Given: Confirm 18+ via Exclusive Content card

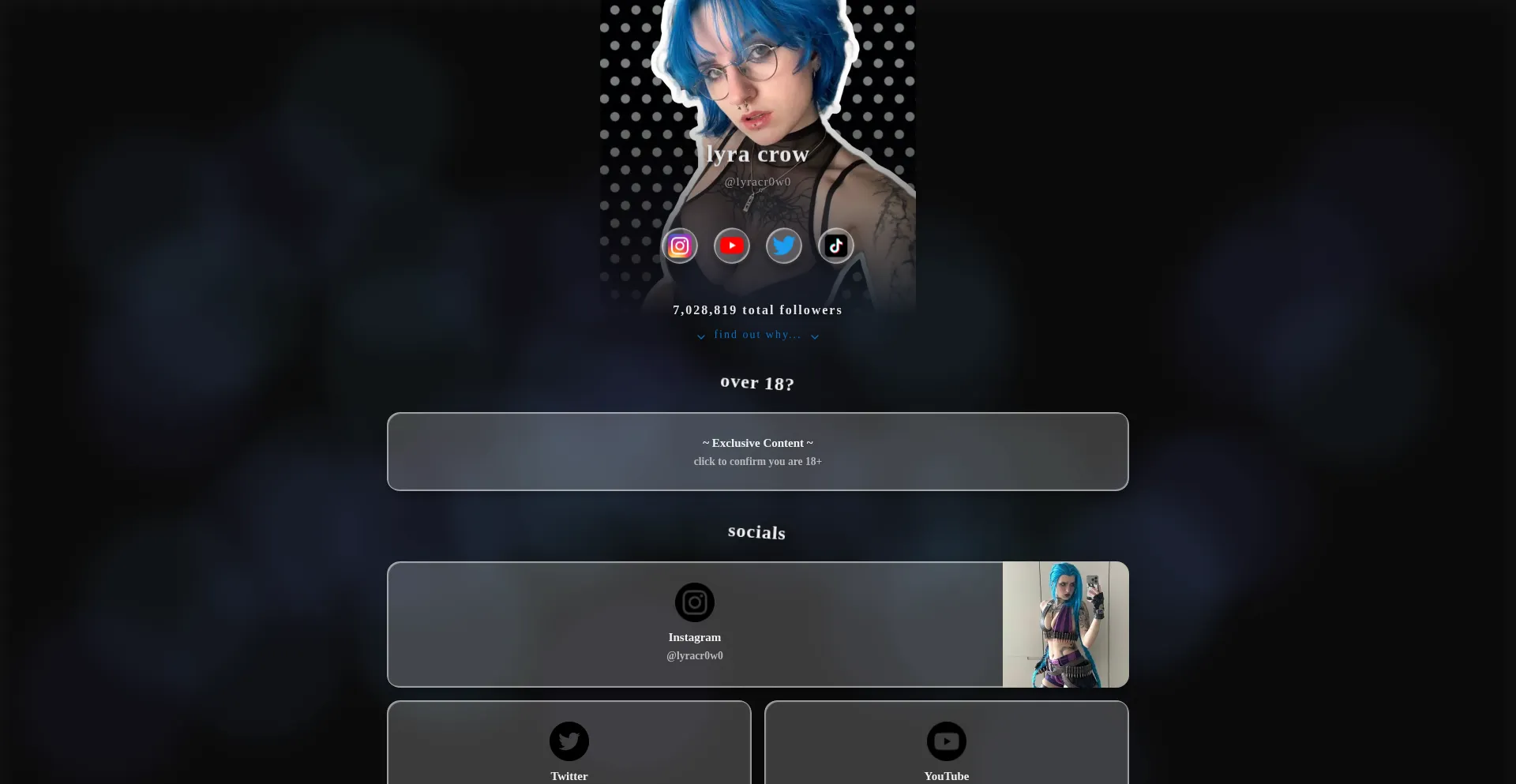Looking at the screenshot, I should point(757,452).
